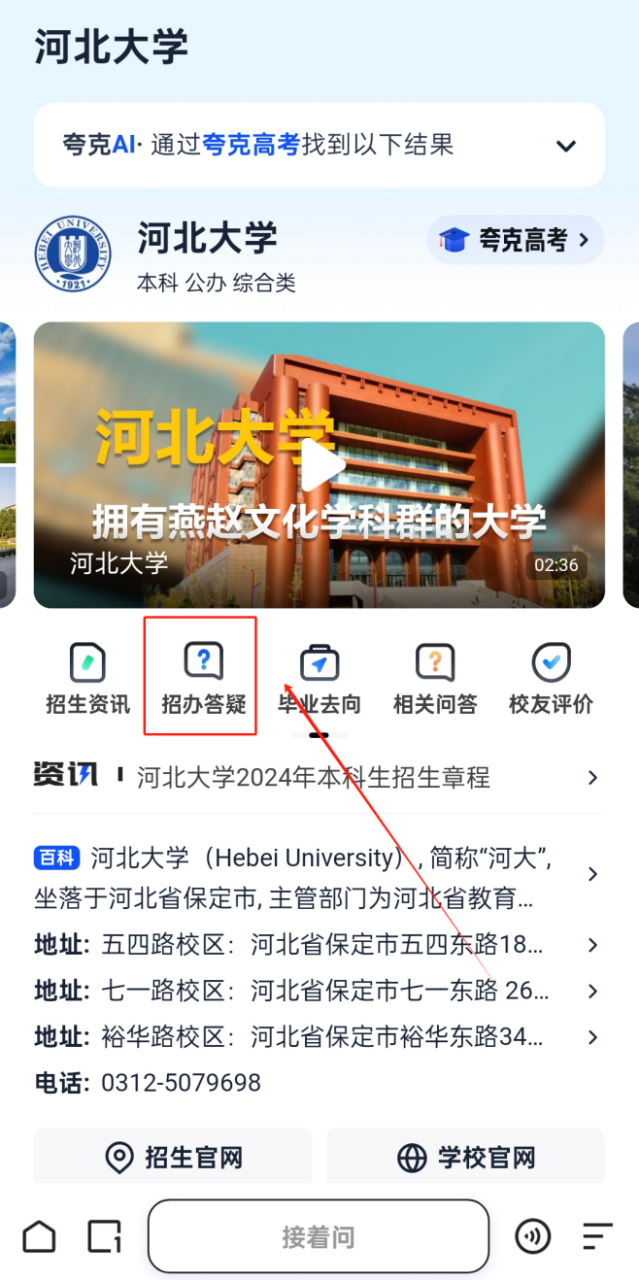Open 毕业去向 shortcut

point(319,678)
